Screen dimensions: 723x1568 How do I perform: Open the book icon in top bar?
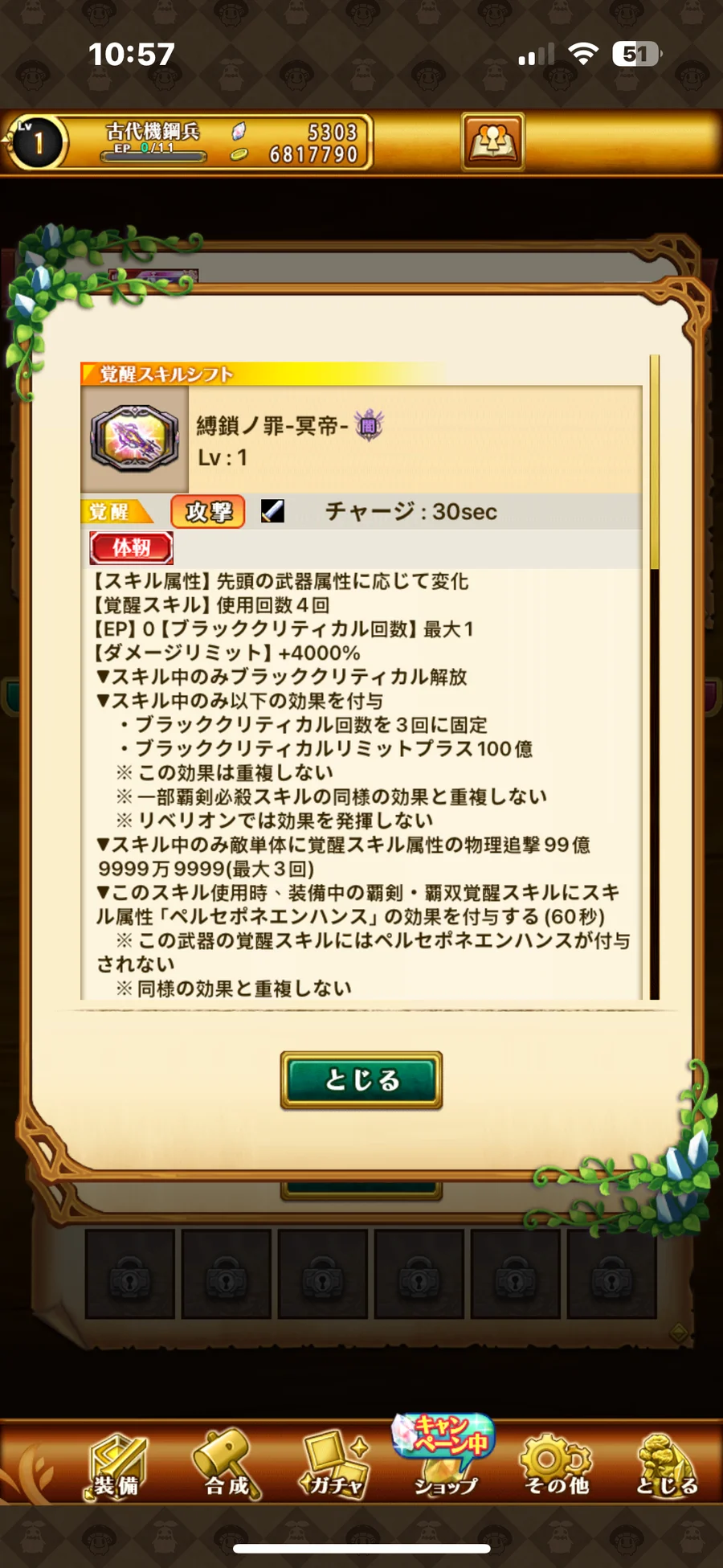[492, 142]
